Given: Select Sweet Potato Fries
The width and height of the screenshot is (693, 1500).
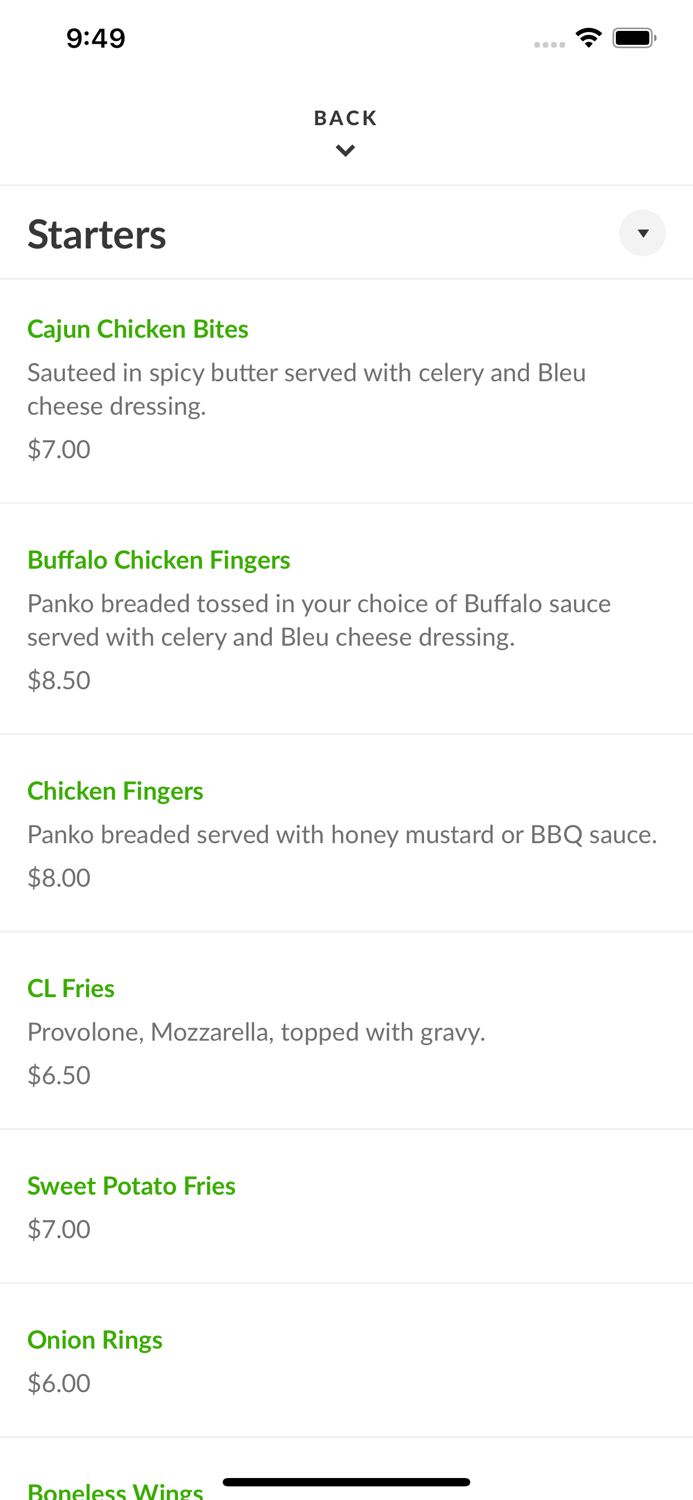Looking at the screenshot, I should pos(346,1207).
